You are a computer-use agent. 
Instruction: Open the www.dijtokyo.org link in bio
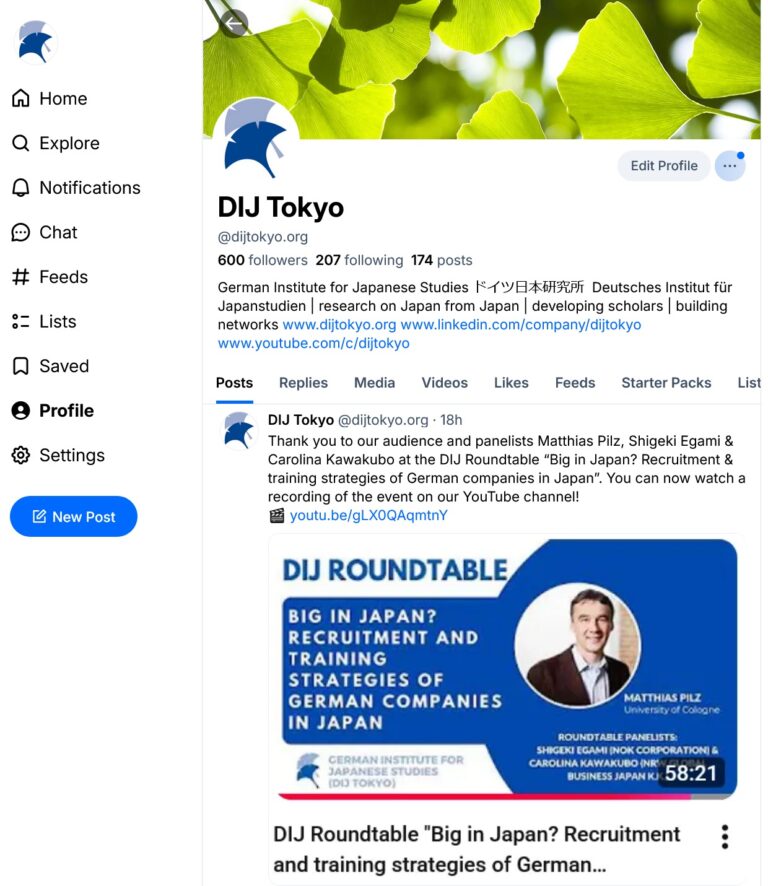339,325
